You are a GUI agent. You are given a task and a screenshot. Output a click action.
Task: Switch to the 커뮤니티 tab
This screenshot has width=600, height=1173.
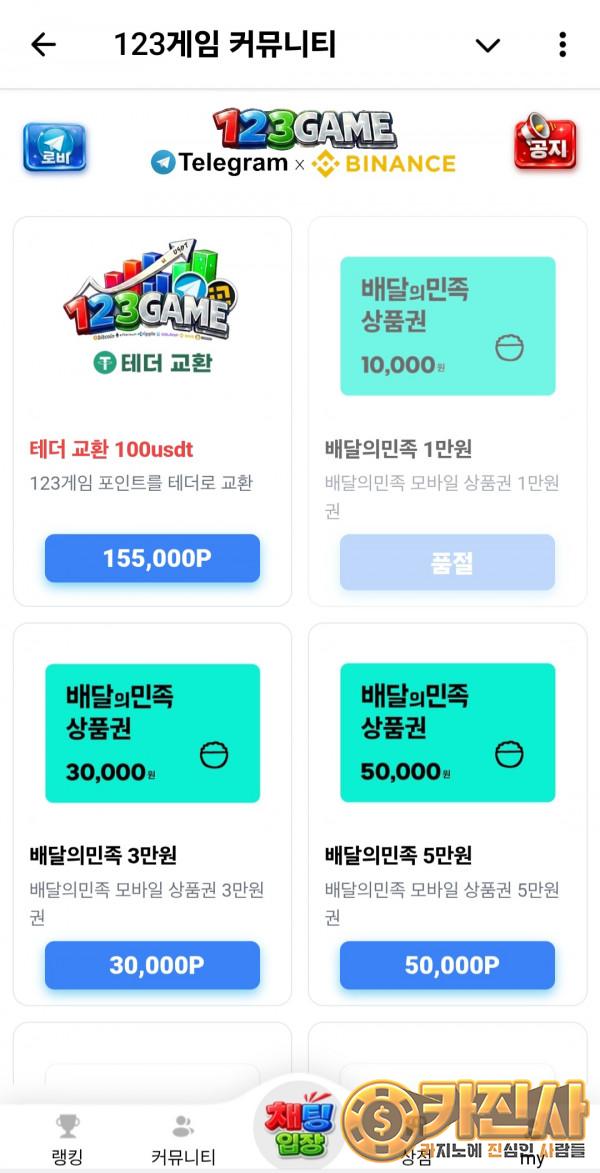point(183,1140)
